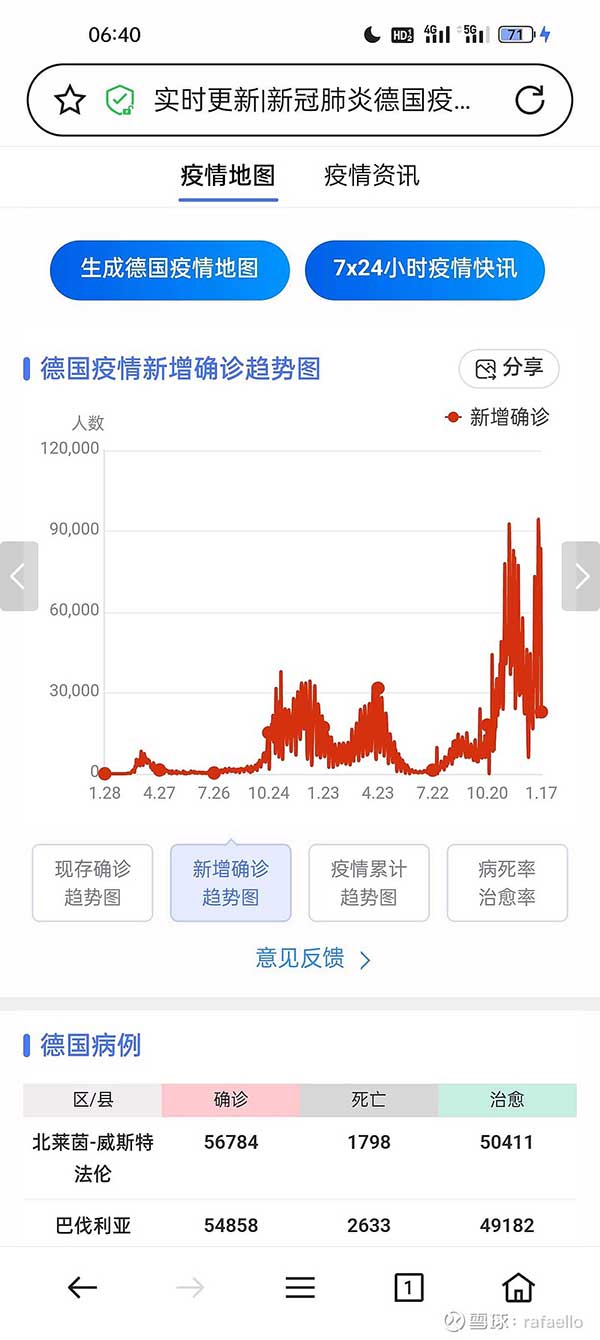Switch to the 疫情资讯 tab
The image size is (600, 1340).
click(x=372, y=176)
